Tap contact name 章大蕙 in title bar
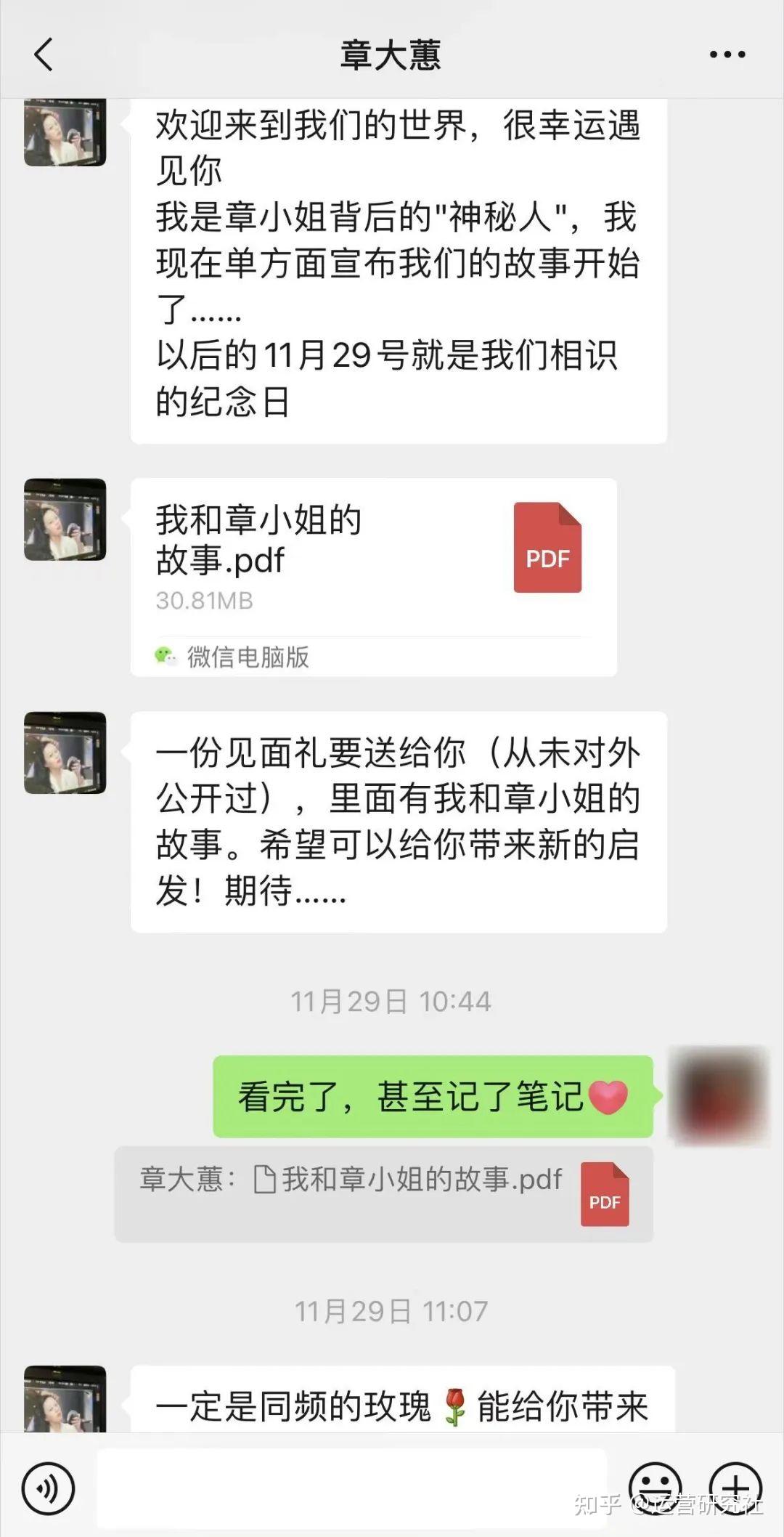Image resolution: width=784 pixels, height=1537 pixels. click(x=392, y=54)
